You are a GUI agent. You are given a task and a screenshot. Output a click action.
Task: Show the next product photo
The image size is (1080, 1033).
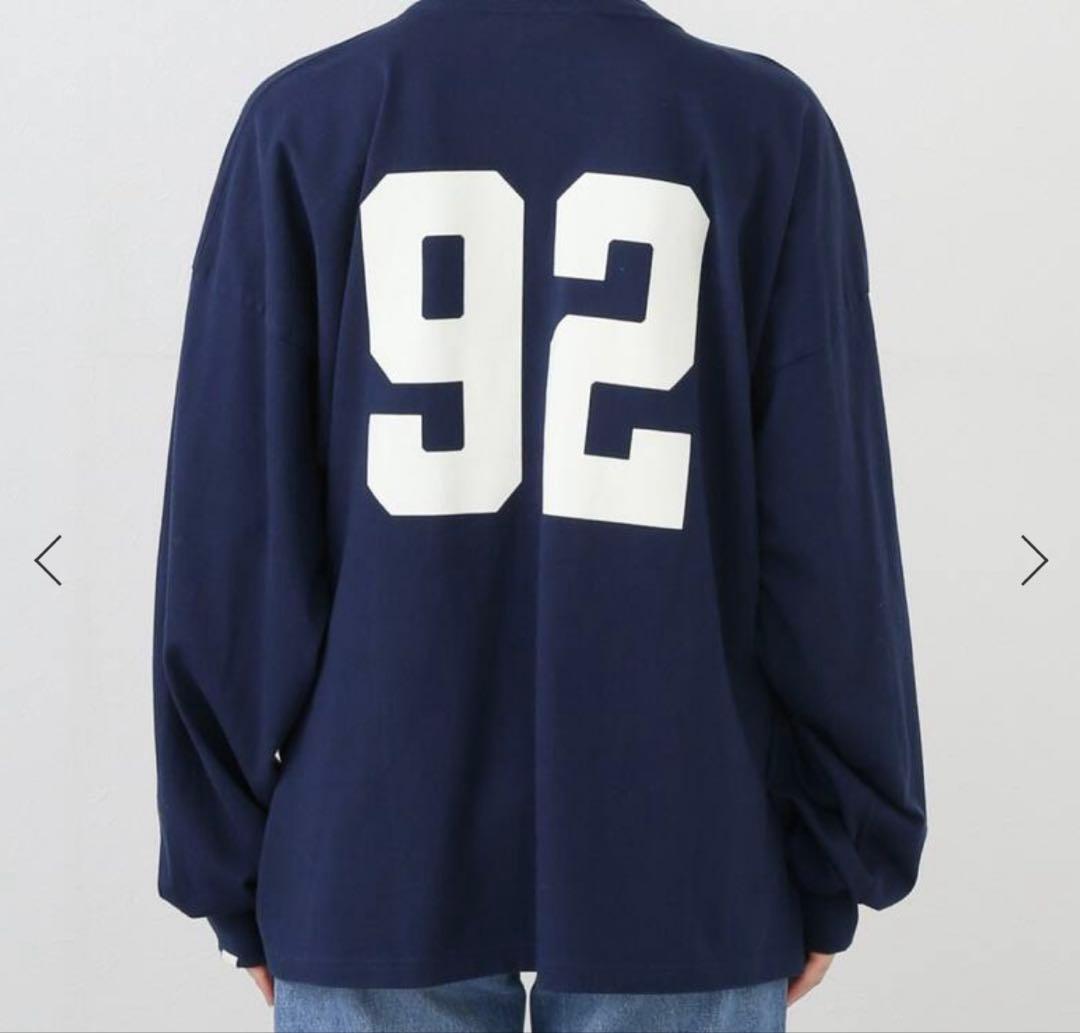[1033, 560]
